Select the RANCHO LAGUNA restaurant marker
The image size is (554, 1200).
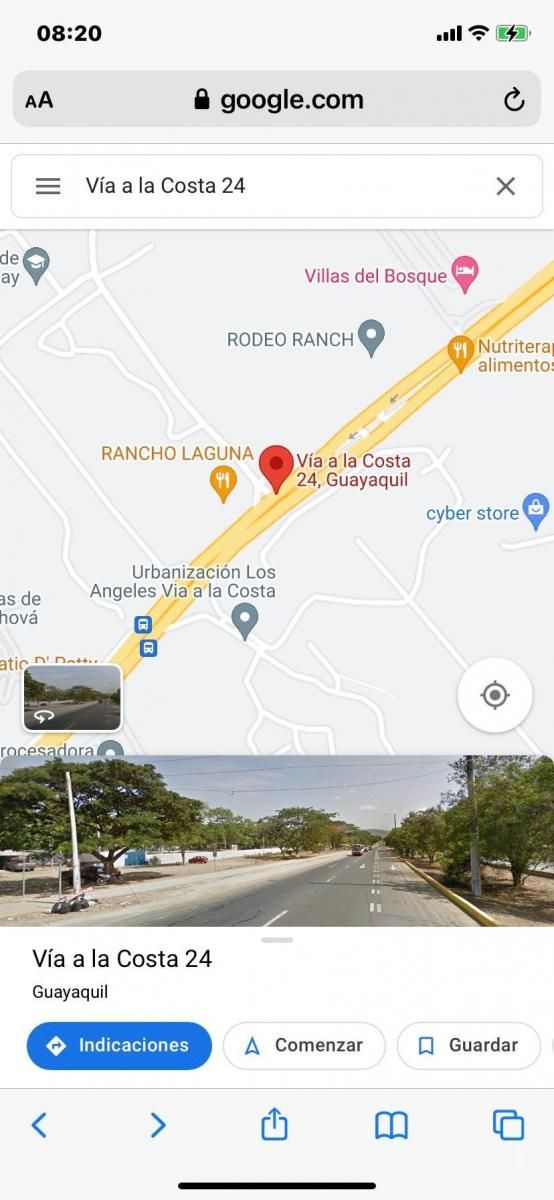[223, 484]
